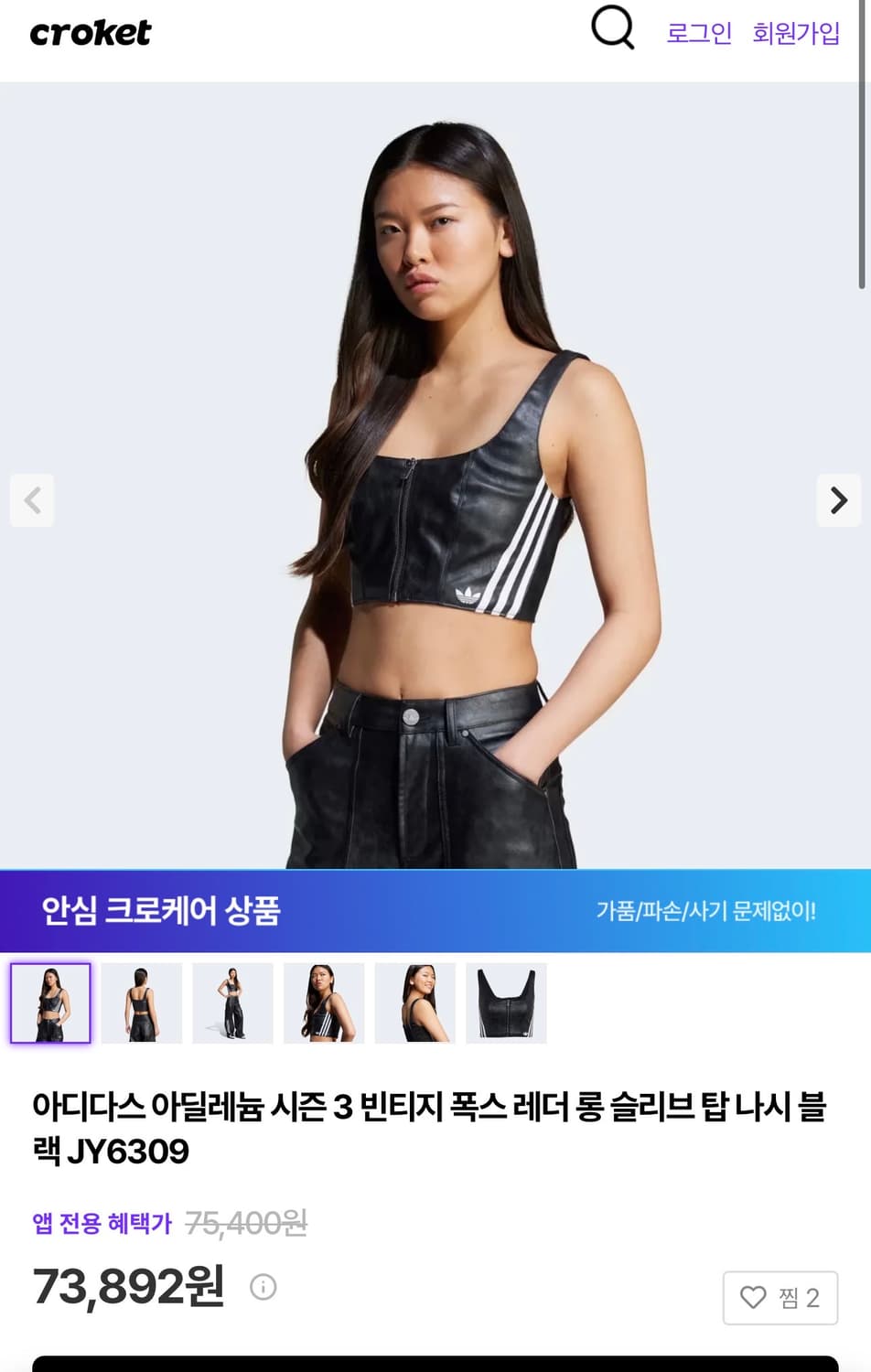Open the search magnifier icon
The image size is (871, 1372).
coord(613,29)
